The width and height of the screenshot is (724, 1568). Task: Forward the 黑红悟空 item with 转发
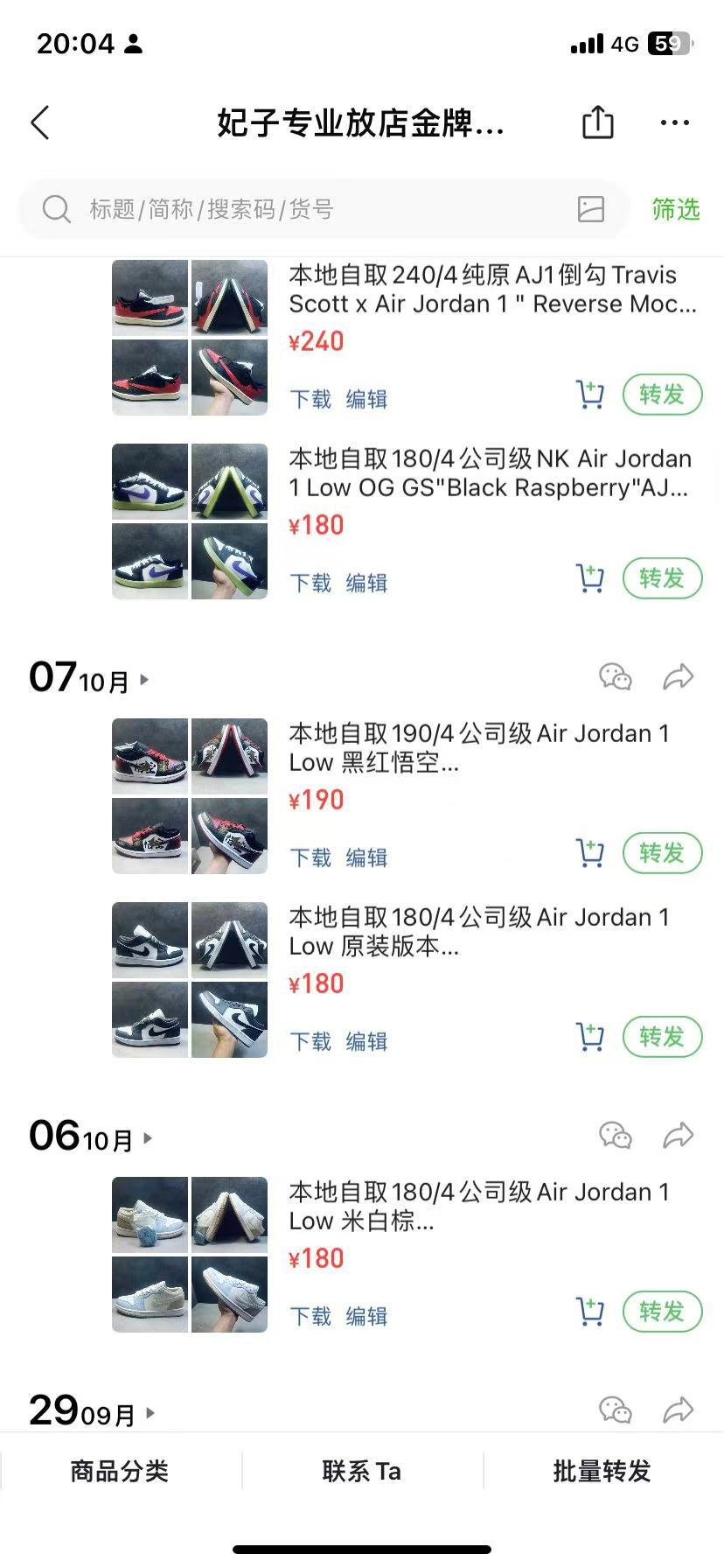pos(662,853)
